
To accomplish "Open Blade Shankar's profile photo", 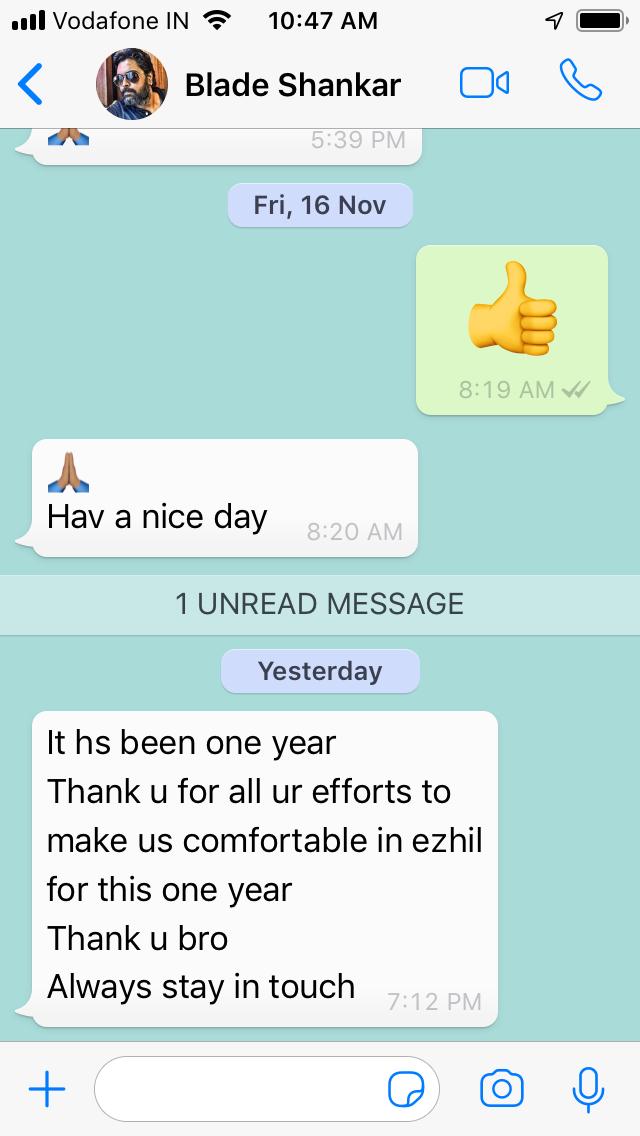I will coord(132,84).
